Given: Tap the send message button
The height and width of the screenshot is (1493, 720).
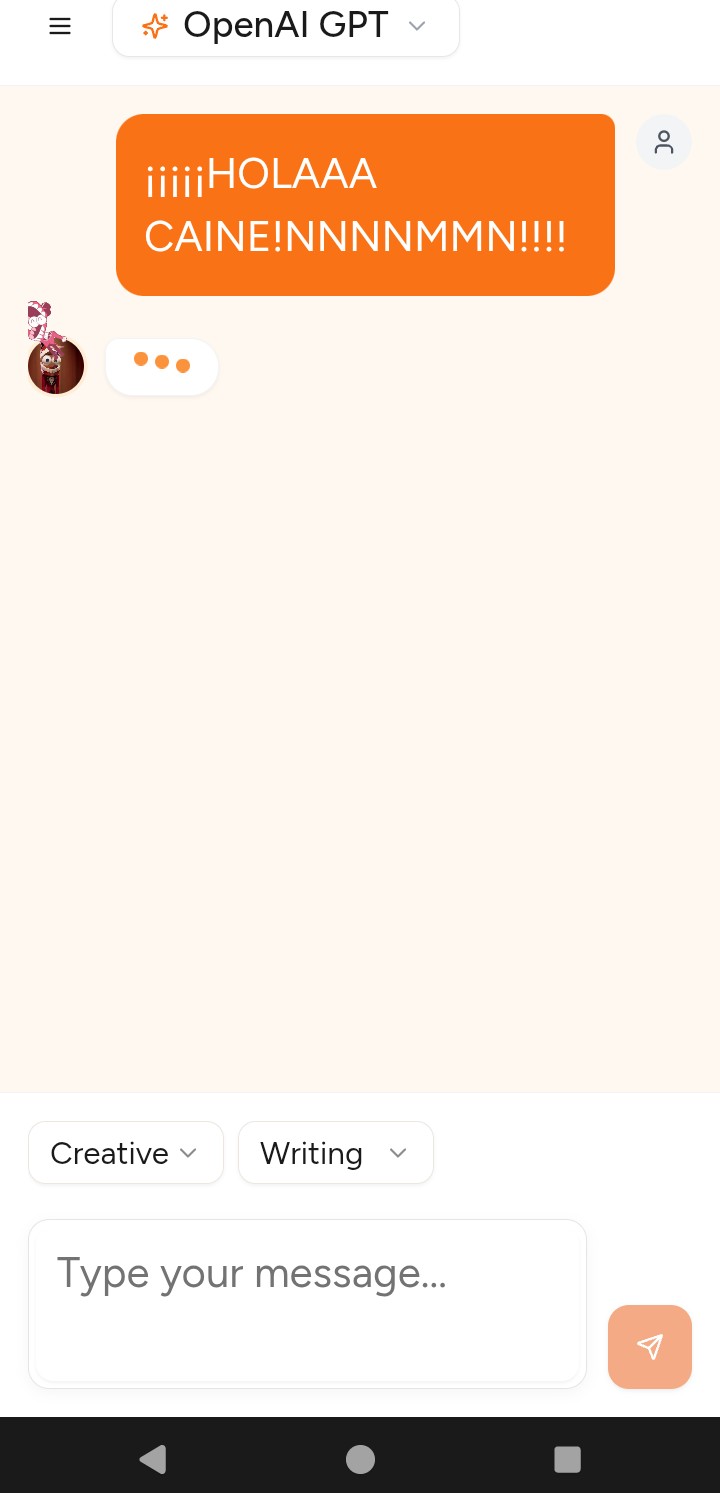Looking at the screenshot, I should [649, 1347].
